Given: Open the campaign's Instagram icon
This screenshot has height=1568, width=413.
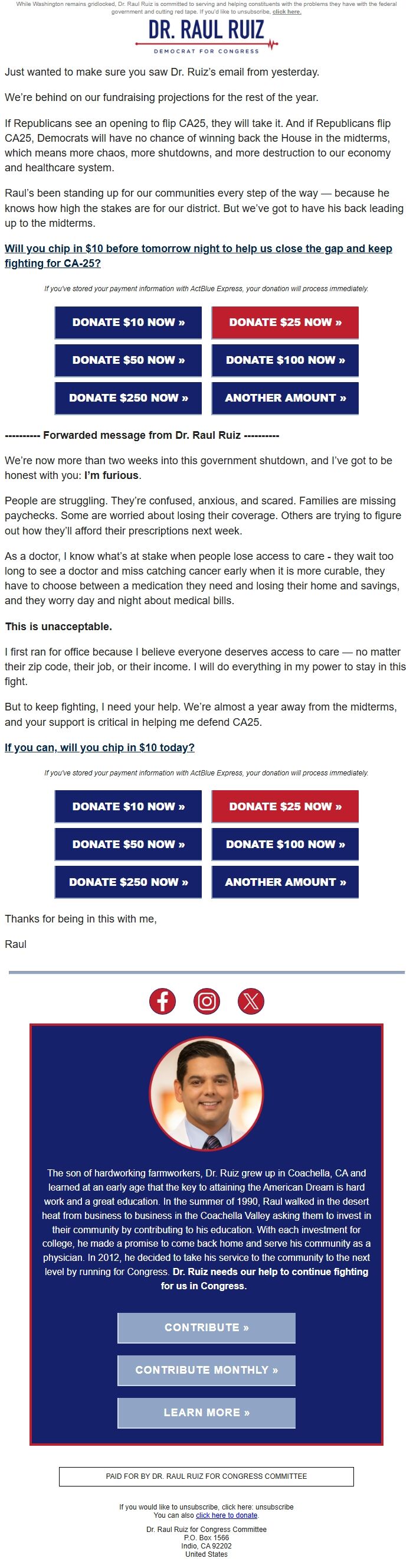Looking at the screenshot, I should click(x=207, y=1001).
